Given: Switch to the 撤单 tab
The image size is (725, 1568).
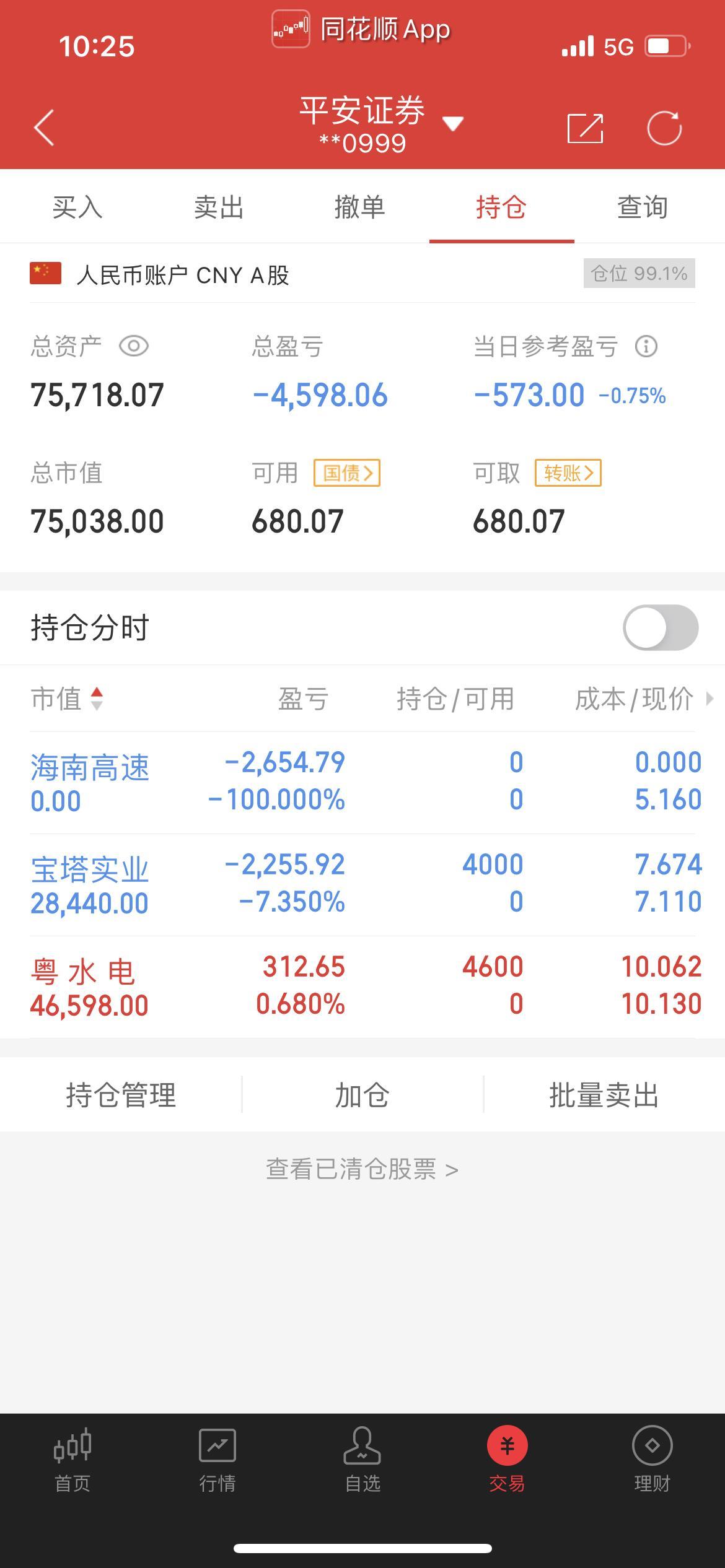Looking at the screenshot, I should pyautogui.click(x=359, y=207).
